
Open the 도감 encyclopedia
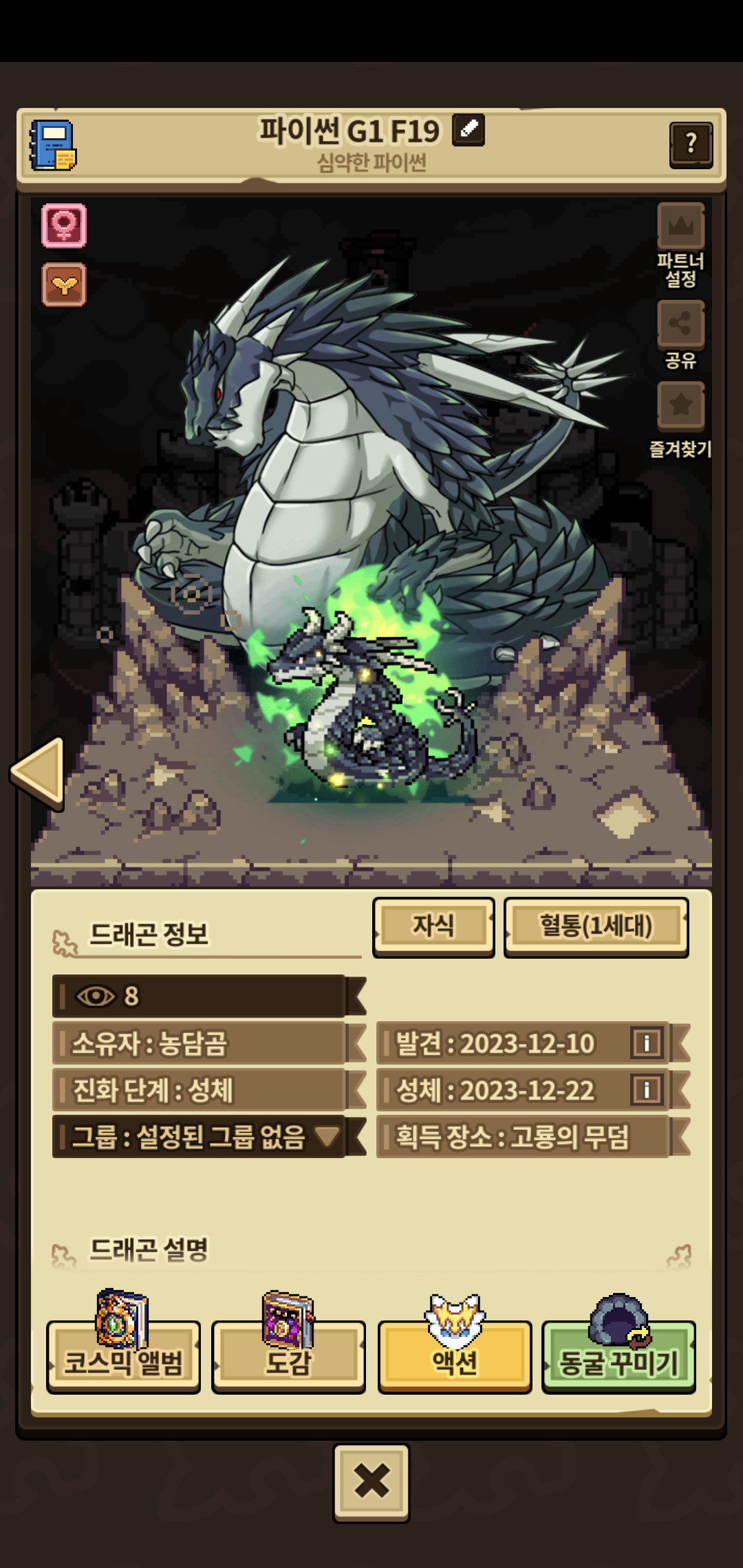pyautogui.click(x=288, y=1358)
